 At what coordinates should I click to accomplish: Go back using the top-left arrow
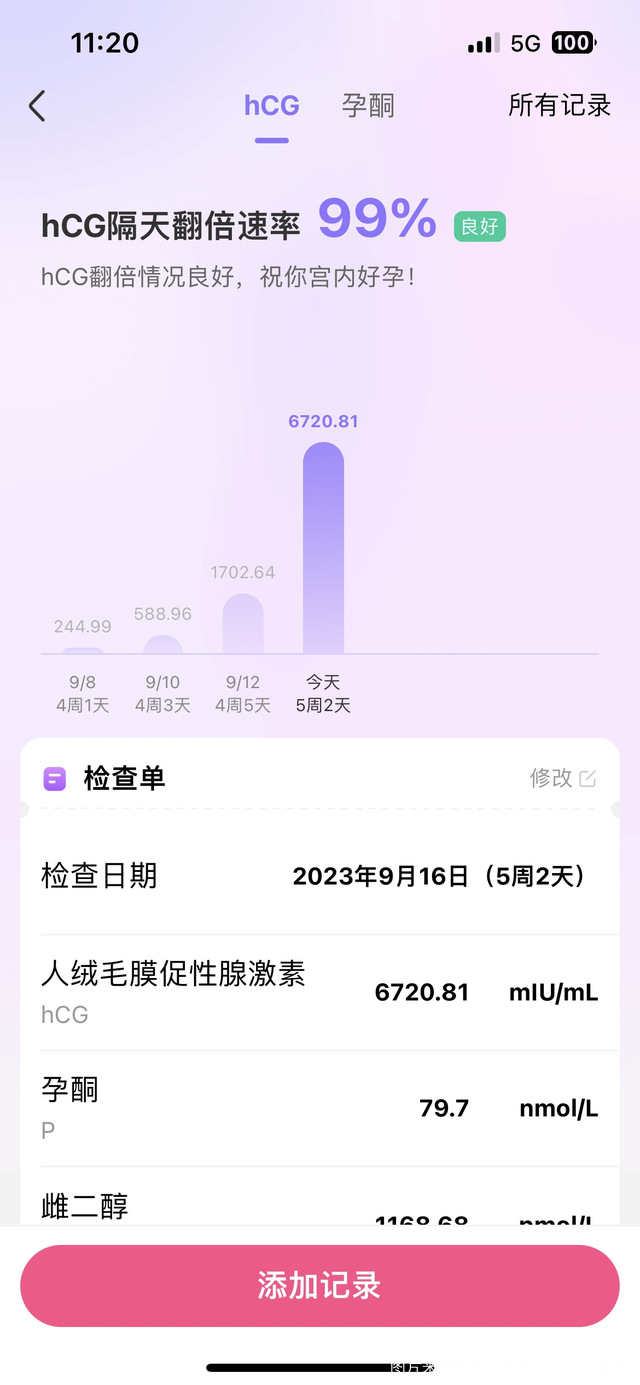37,106
